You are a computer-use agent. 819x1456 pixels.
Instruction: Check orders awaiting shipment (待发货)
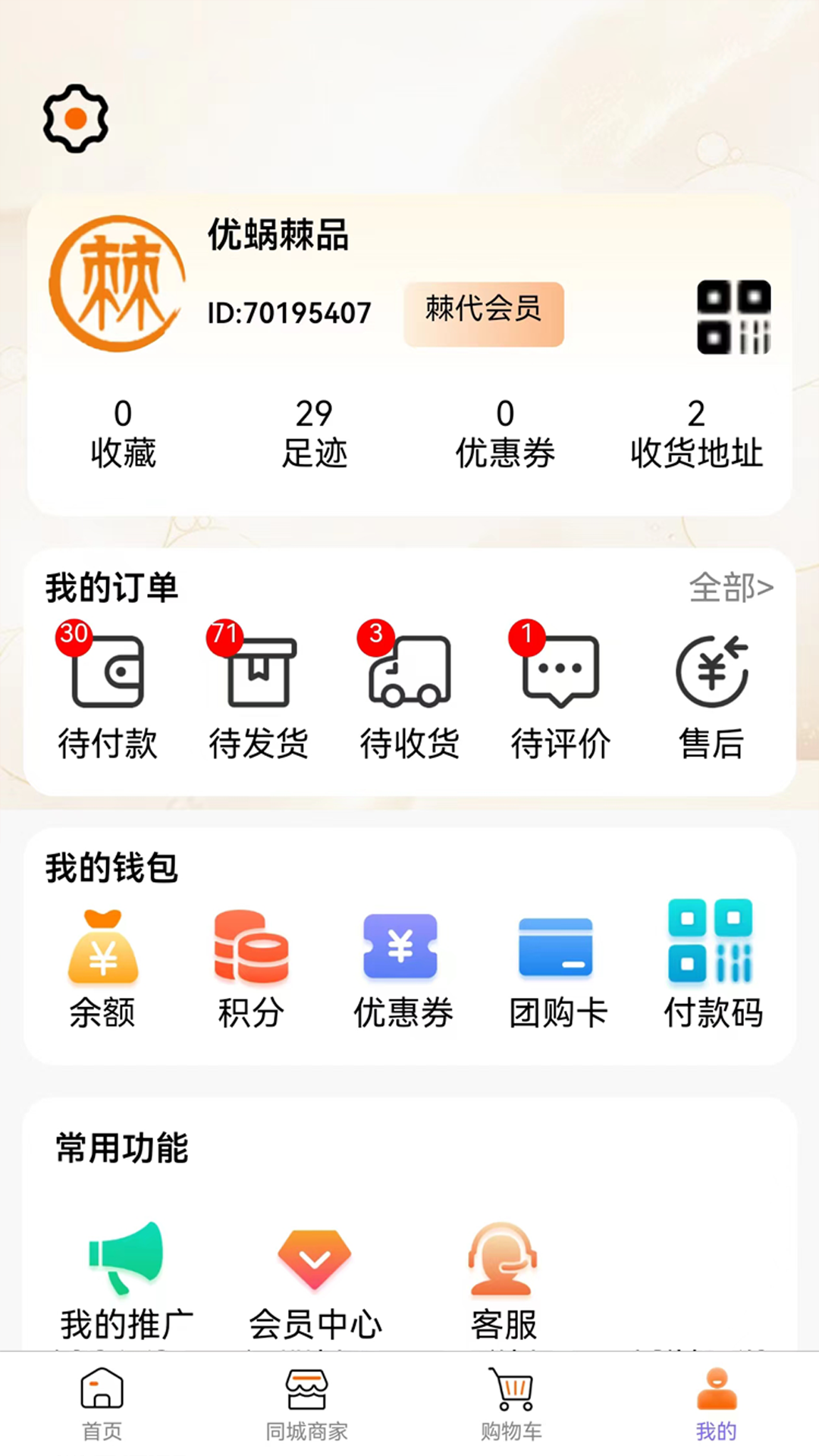click(259, 690)
